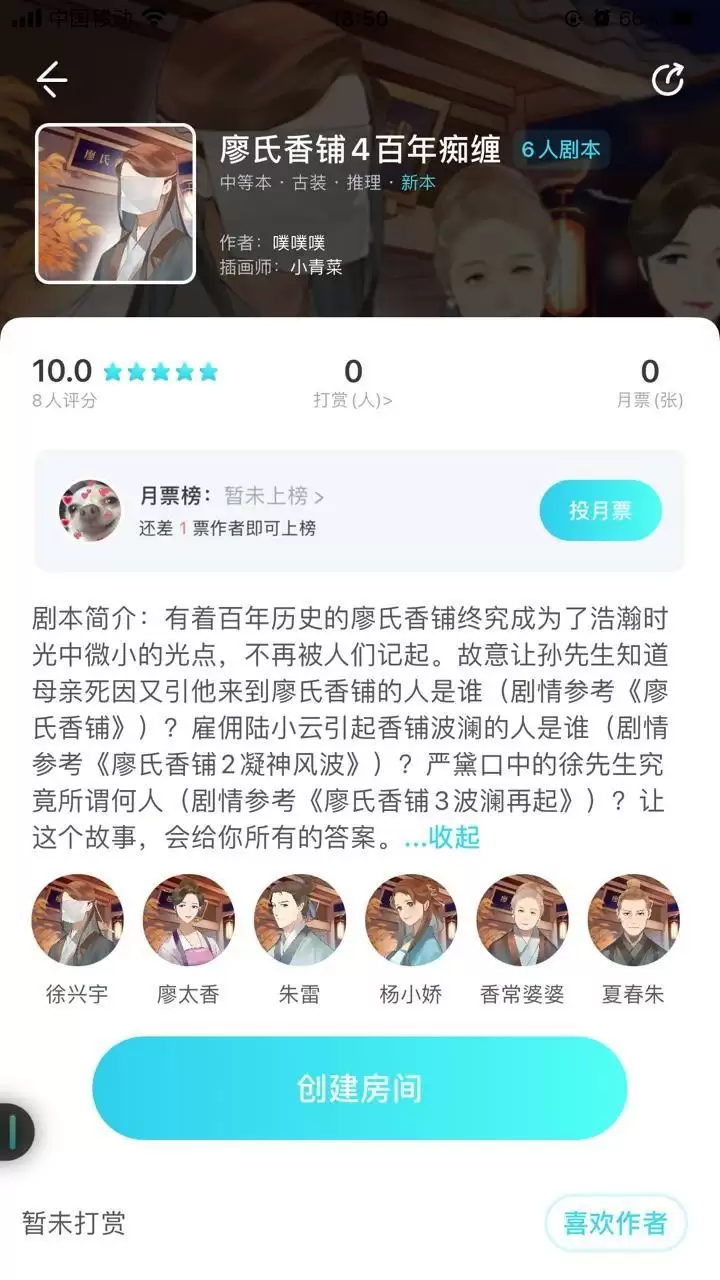
Task: Tap the back arrow at top left
Action: click(x=52, y=78)
